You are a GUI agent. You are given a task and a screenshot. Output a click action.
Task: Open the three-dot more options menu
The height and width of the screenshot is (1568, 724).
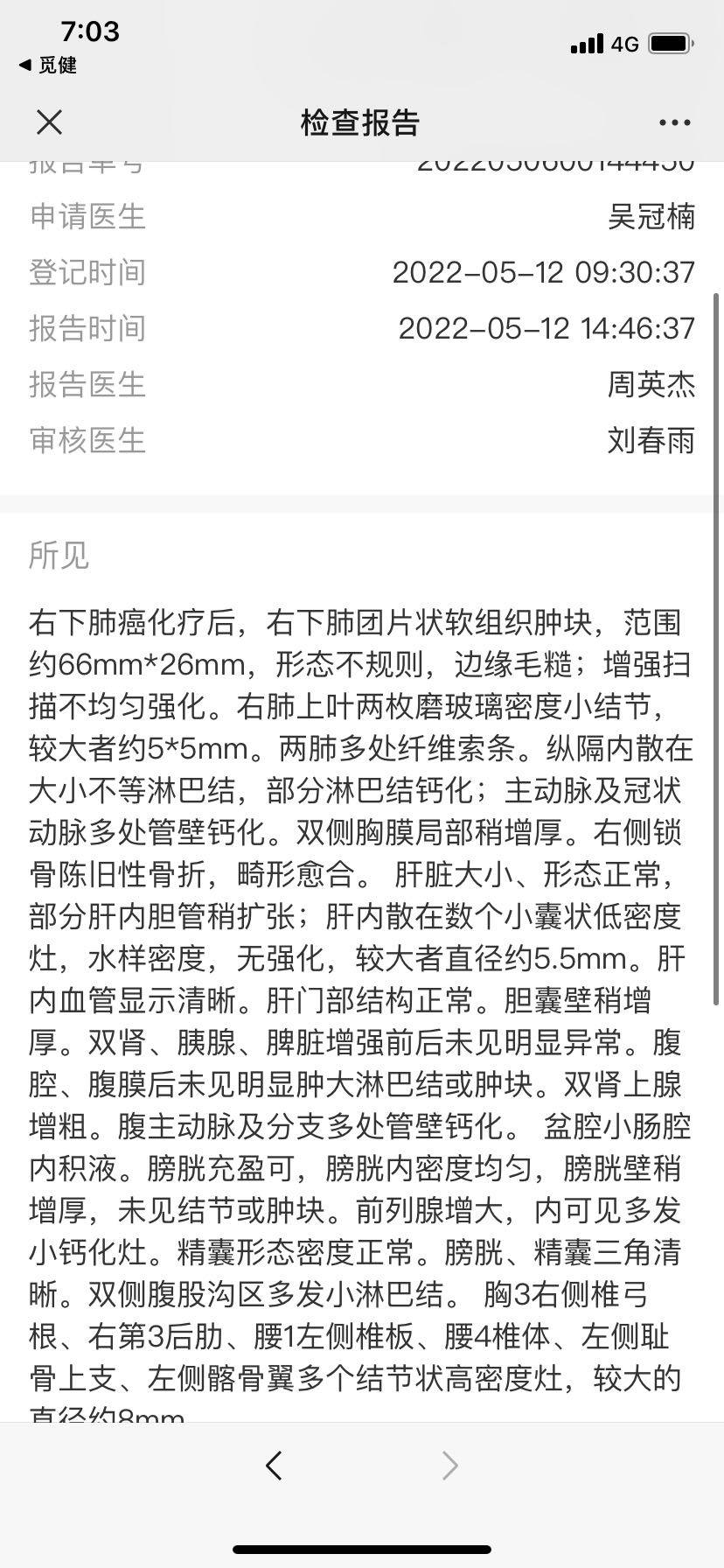[674, 122]
